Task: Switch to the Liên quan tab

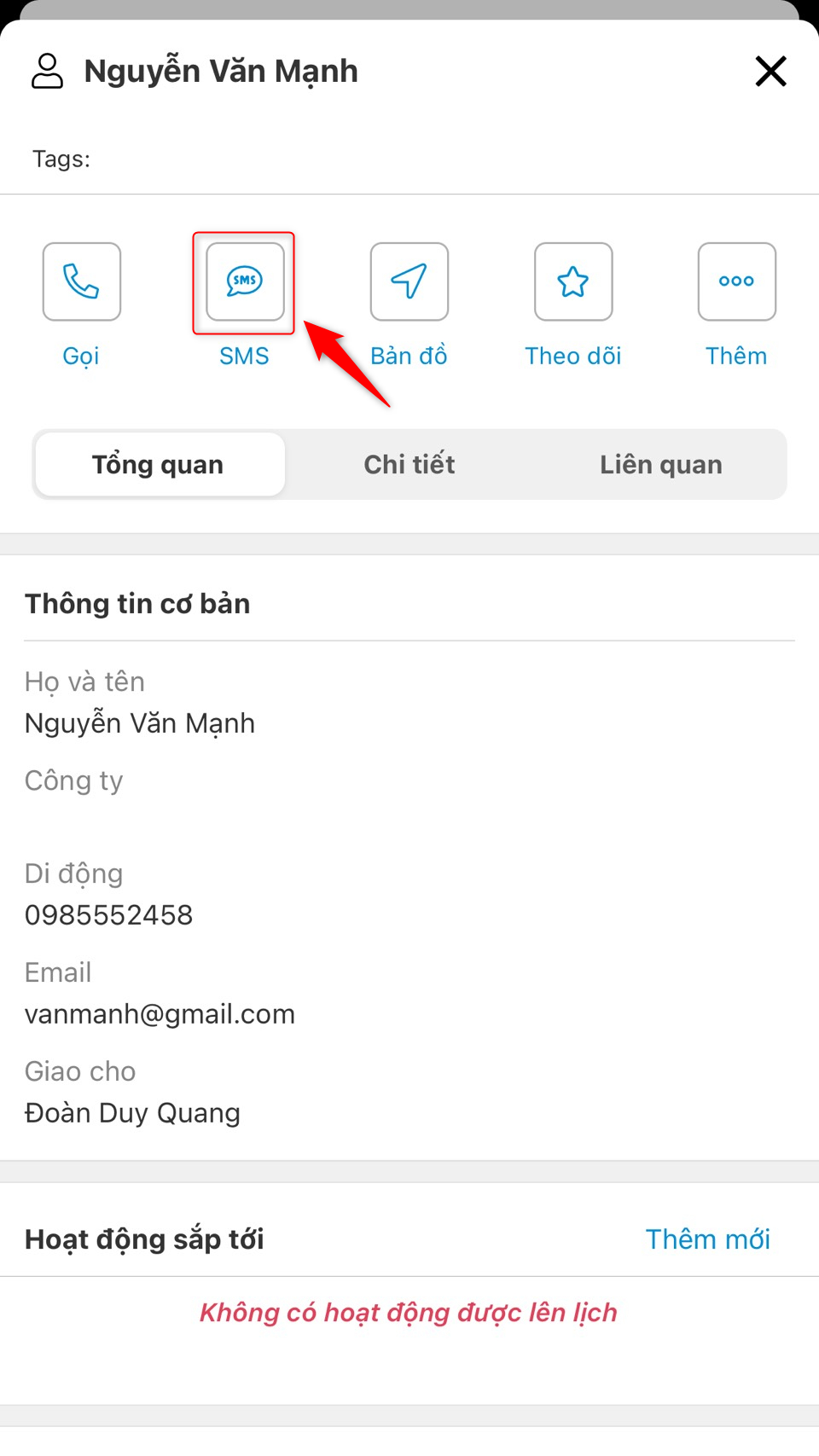Action: (660, 465)
